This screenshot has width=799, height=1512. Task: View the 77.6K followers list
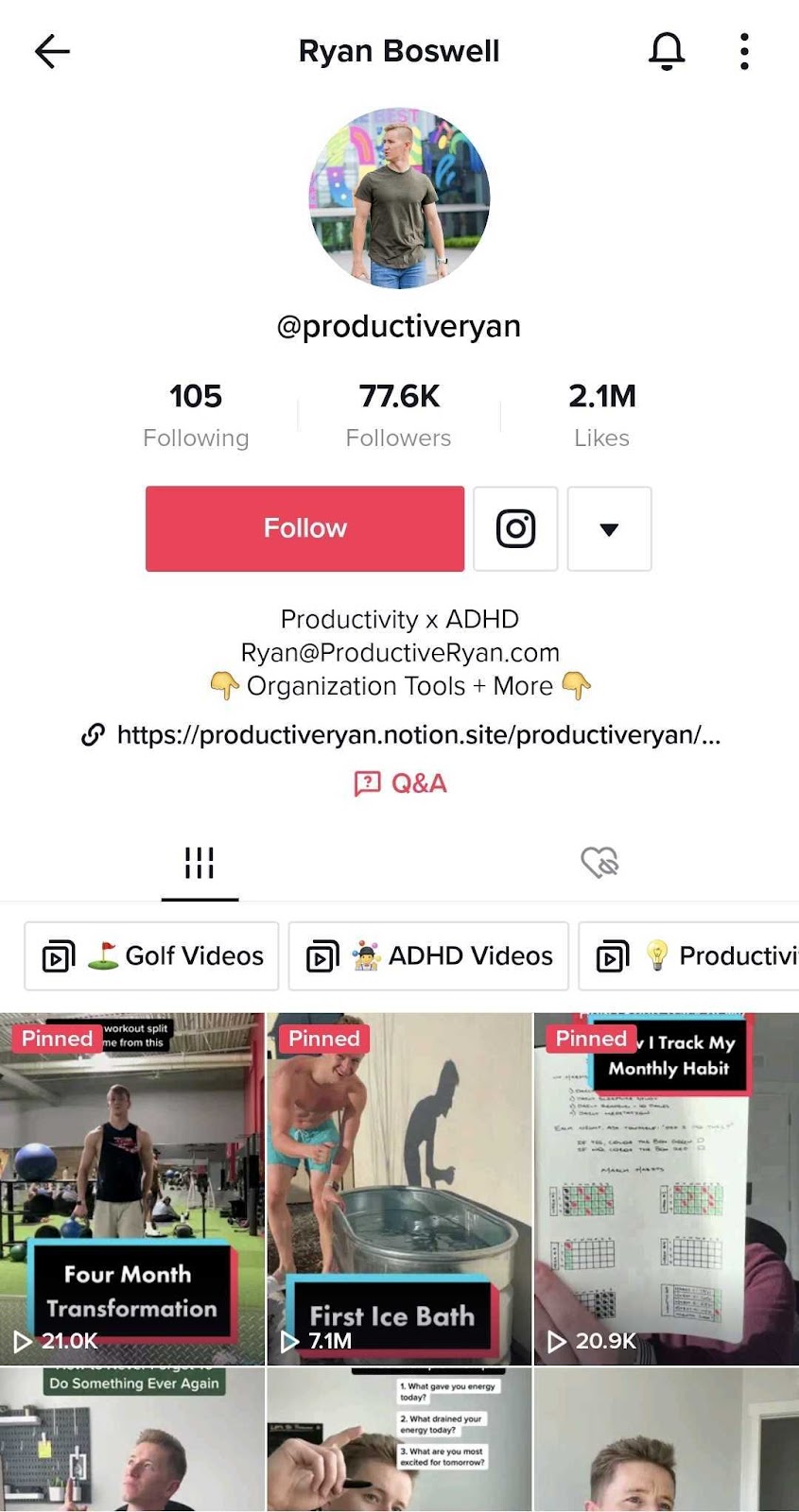[398, 414]
